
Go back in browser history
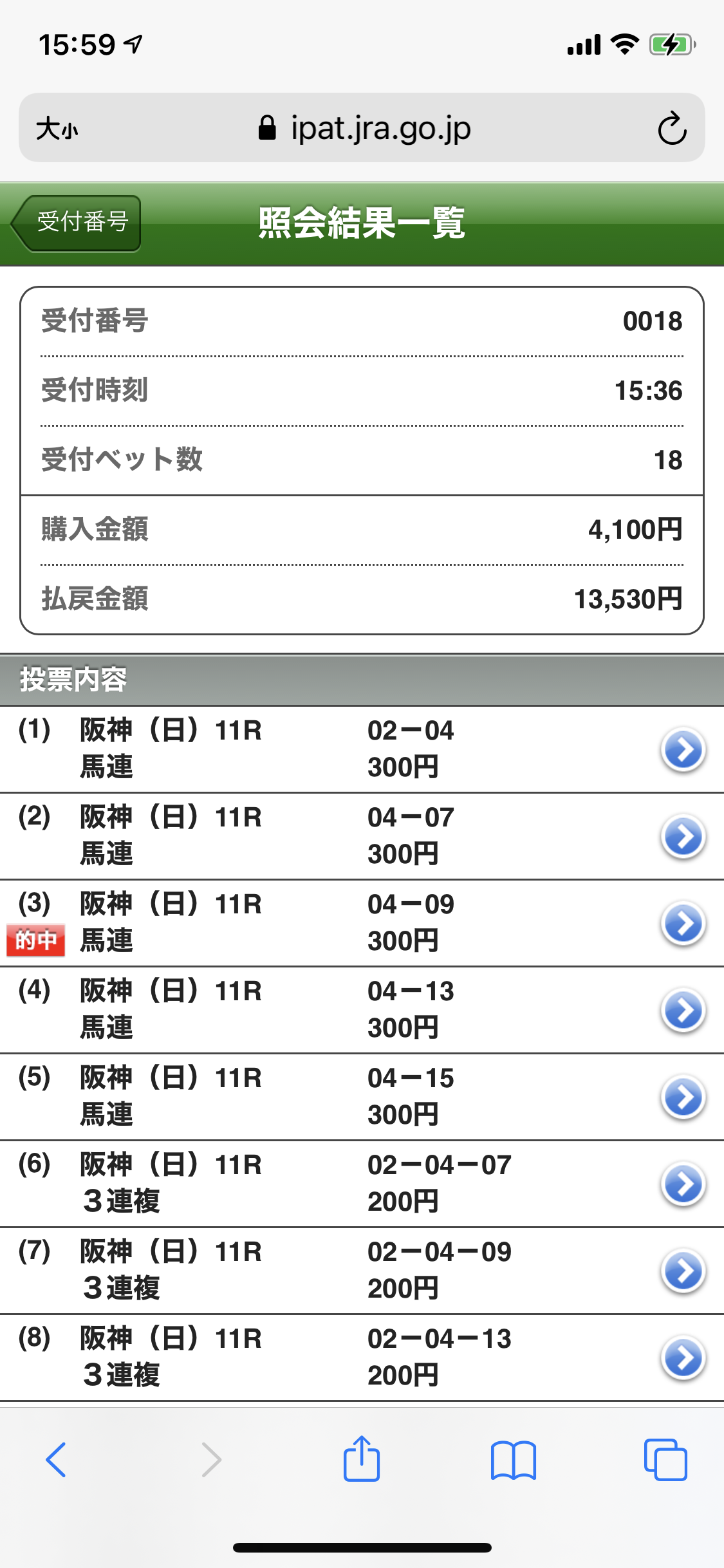tap(57, 1460)
